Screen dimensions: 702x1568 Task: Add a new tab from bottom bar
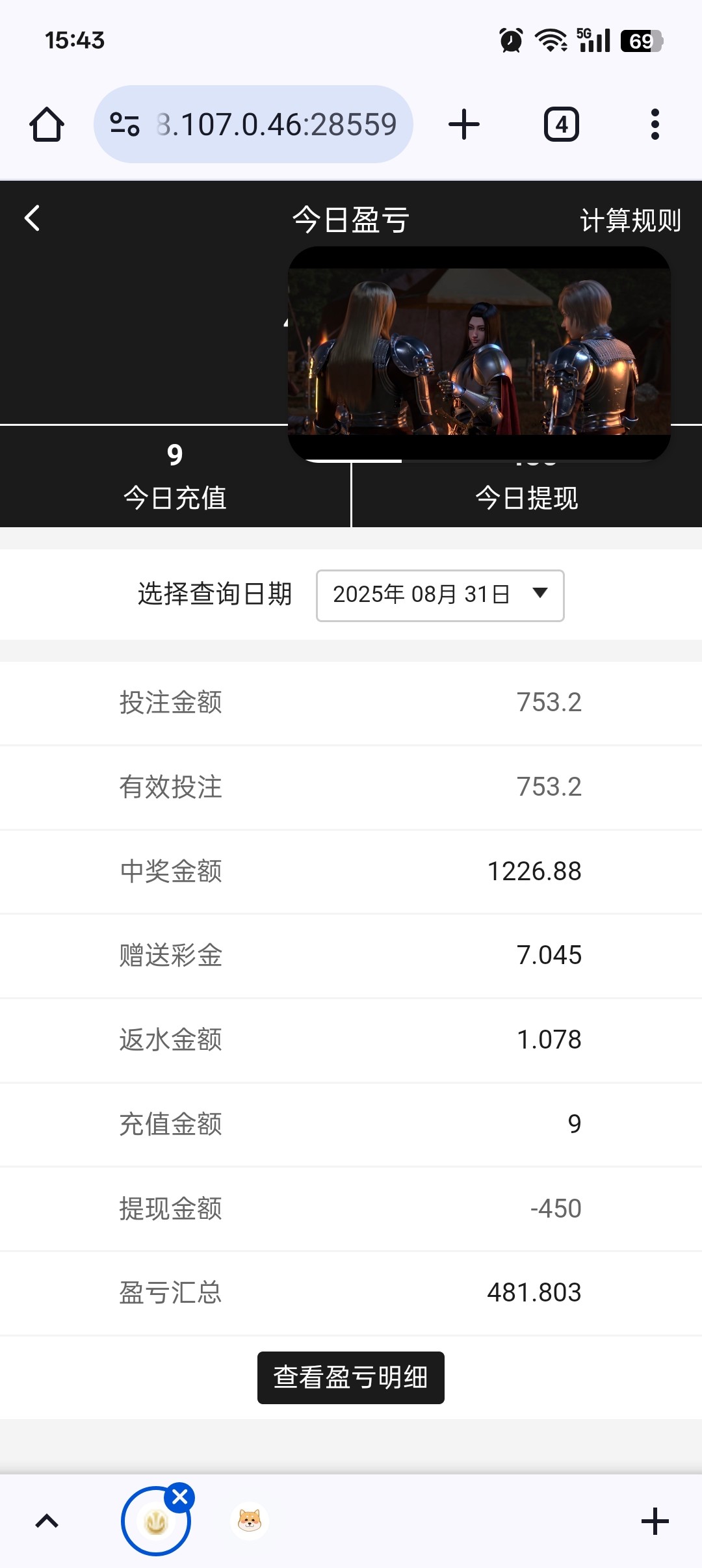pyautogui.click(x=655, y=1521)
